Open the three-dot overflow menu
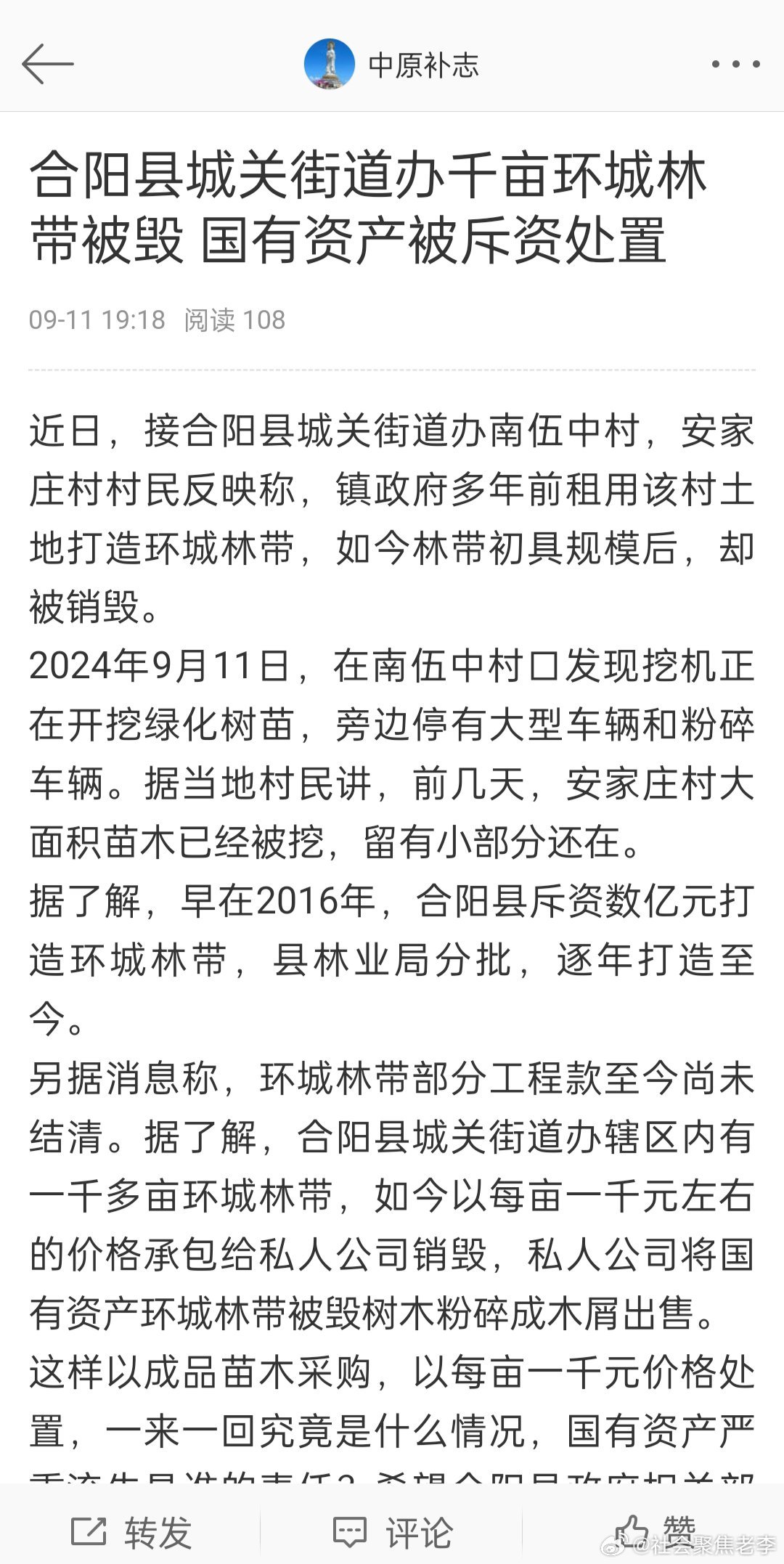The height and width of the screenshot is (1564, 784). click(x=735, y=65)
